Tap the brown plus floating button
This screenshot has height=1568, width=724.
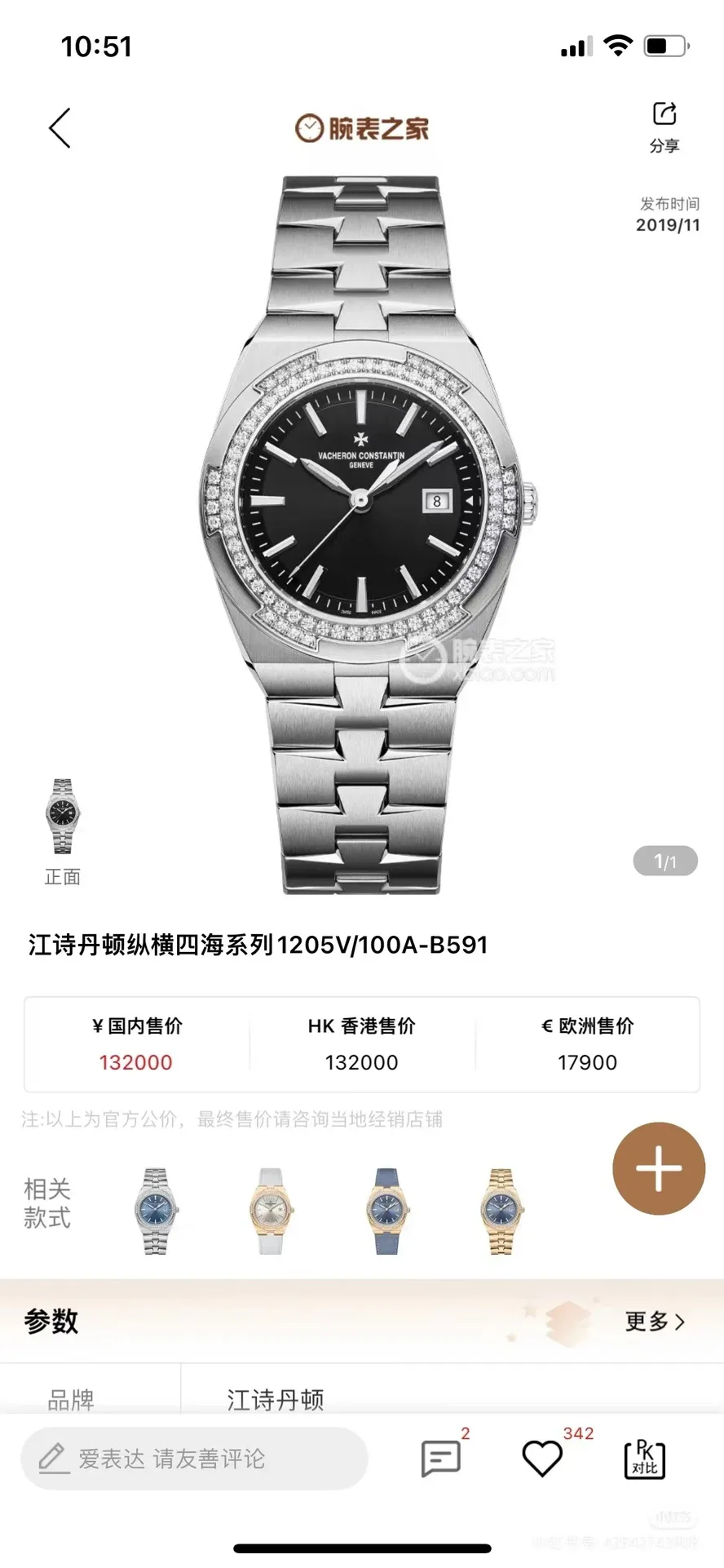[x=659, y=1168]
